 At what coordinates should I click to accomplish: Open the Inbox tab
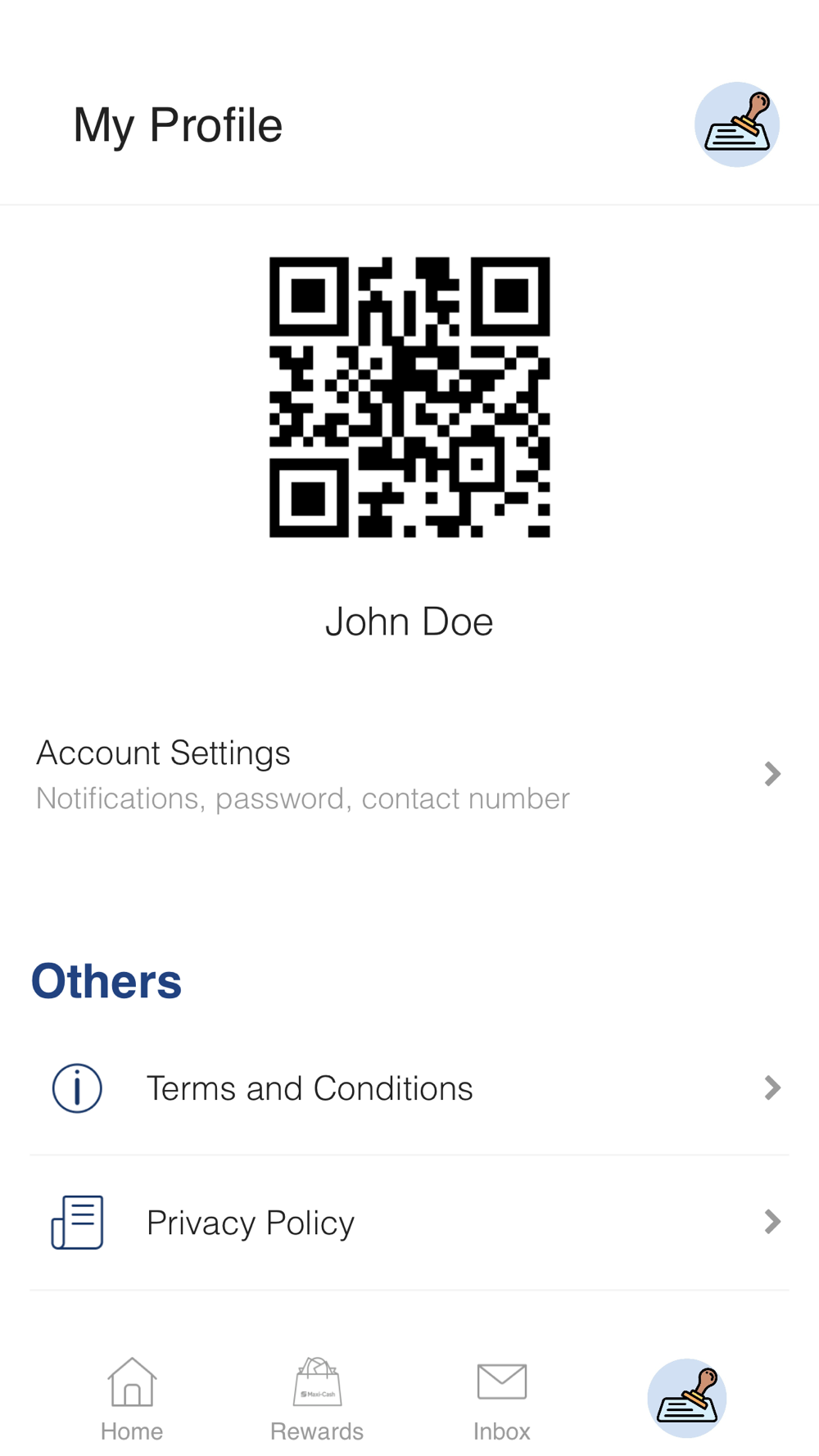point(501,1399)
